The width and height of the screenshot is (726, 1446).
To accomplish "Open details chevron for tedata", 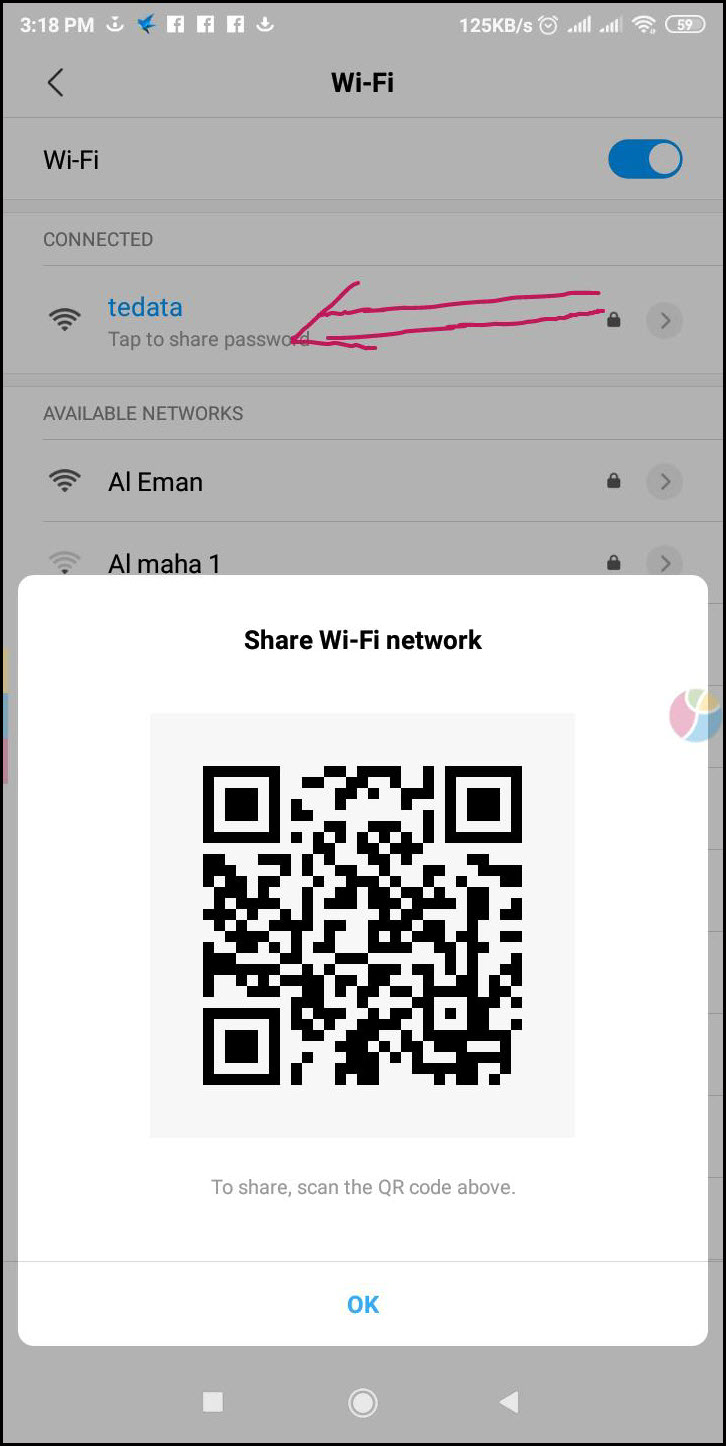I will (665, 320).
